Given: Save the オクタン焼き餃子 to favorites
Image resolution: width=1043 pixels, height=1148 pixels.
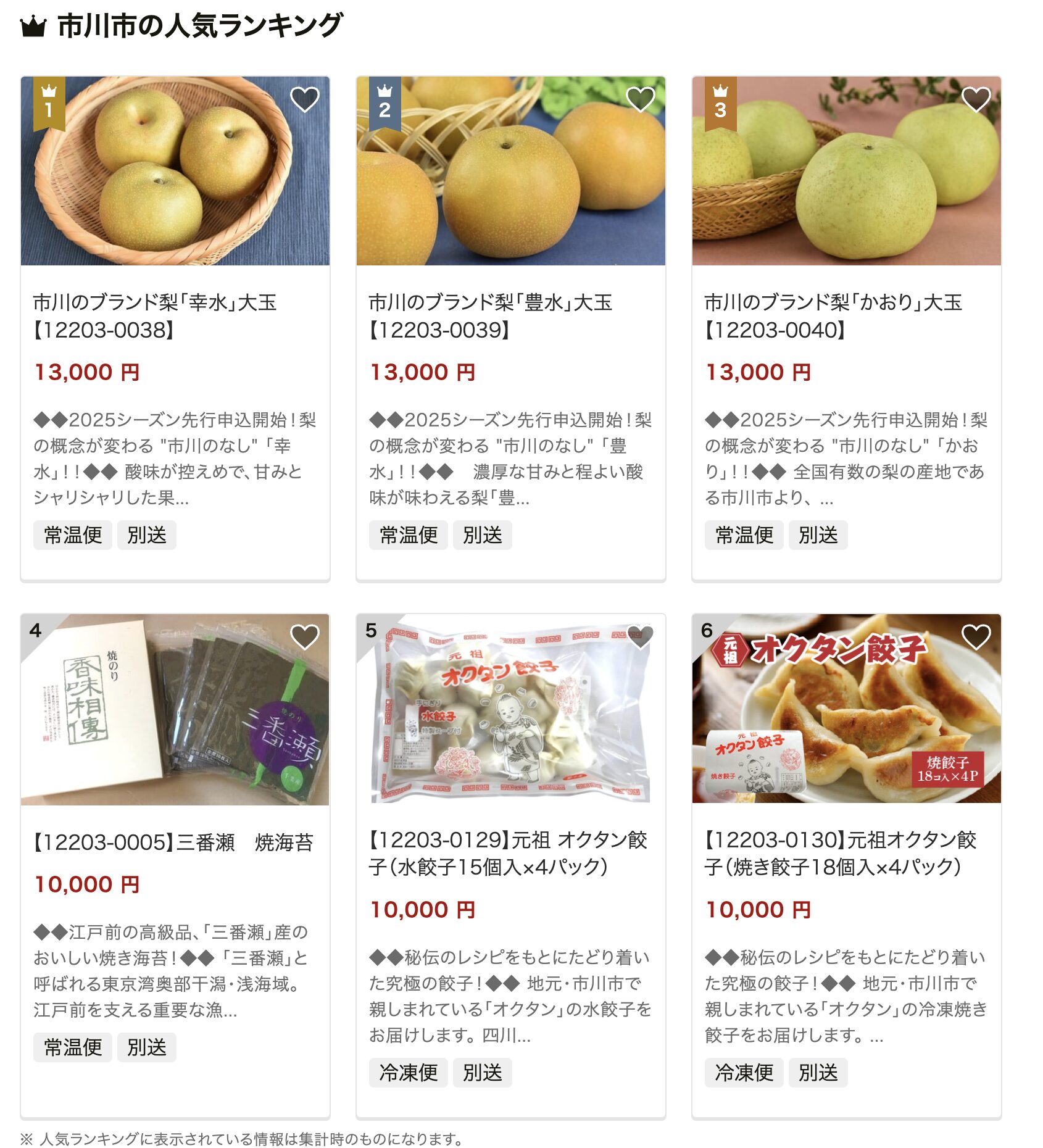Looking at the screenshot, I should [976, 637].
